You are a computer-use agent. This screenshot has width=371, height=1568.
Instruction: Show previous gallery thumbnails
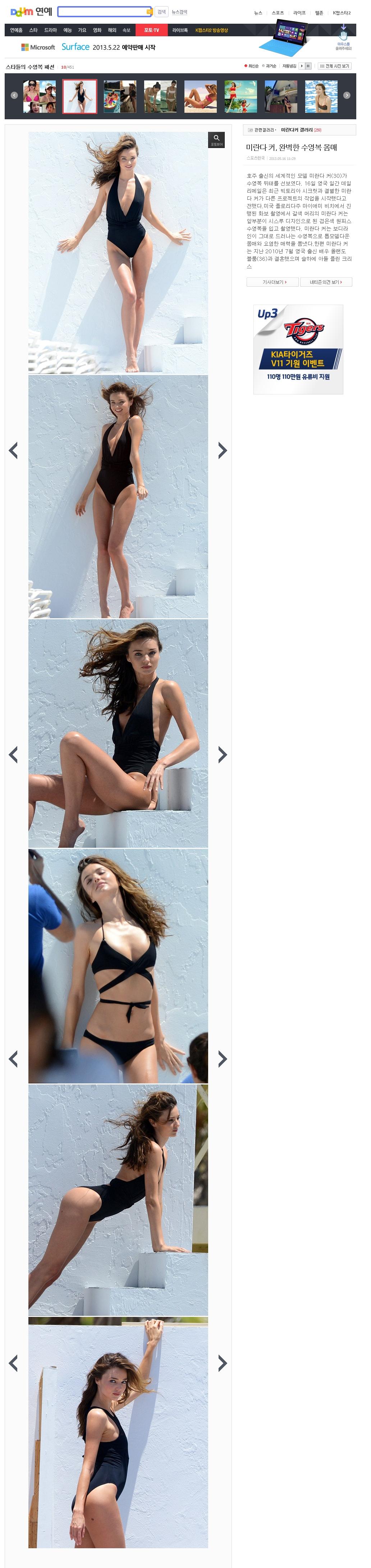point(14,96)
